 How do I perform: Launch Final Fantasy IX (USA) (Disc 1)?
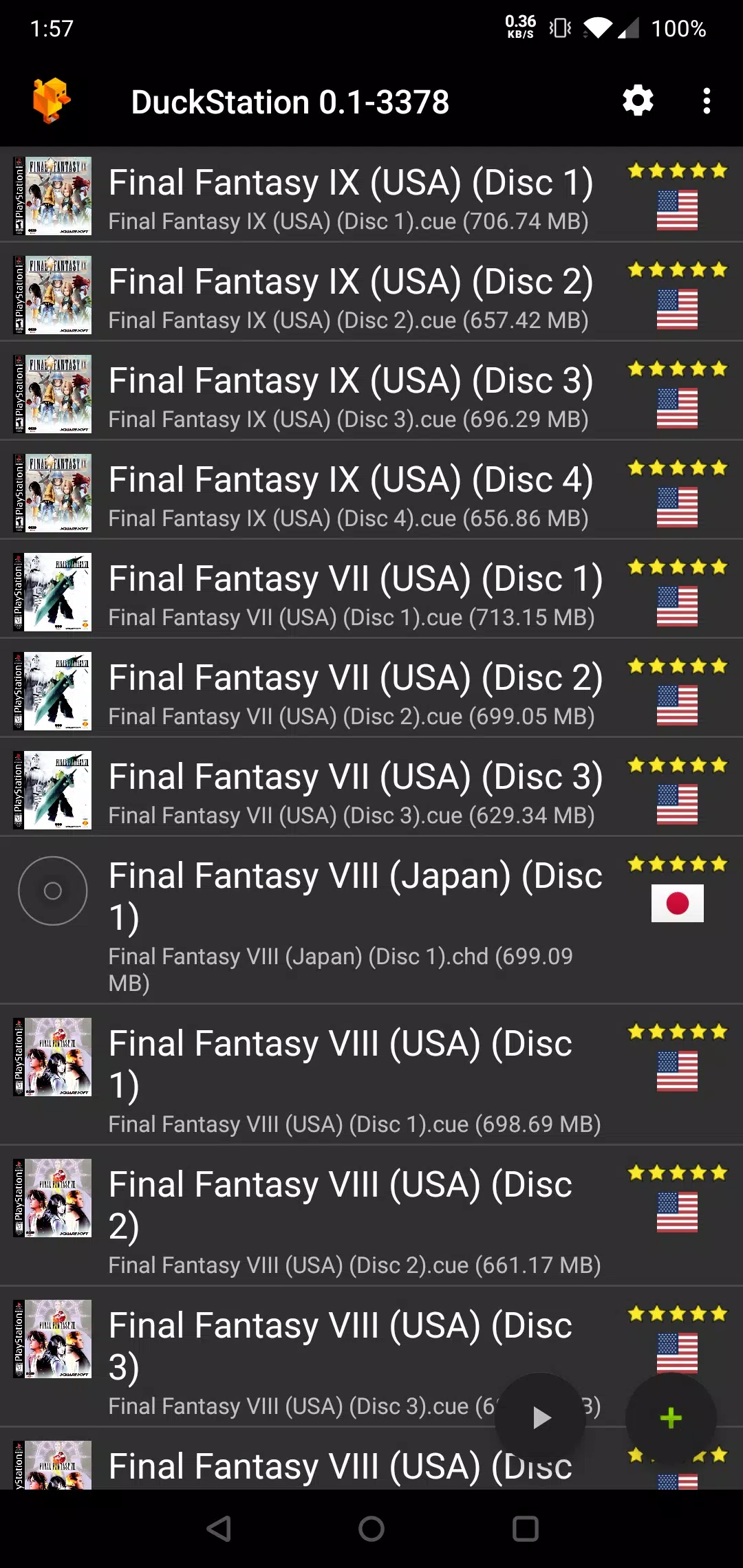coord(351,196)
